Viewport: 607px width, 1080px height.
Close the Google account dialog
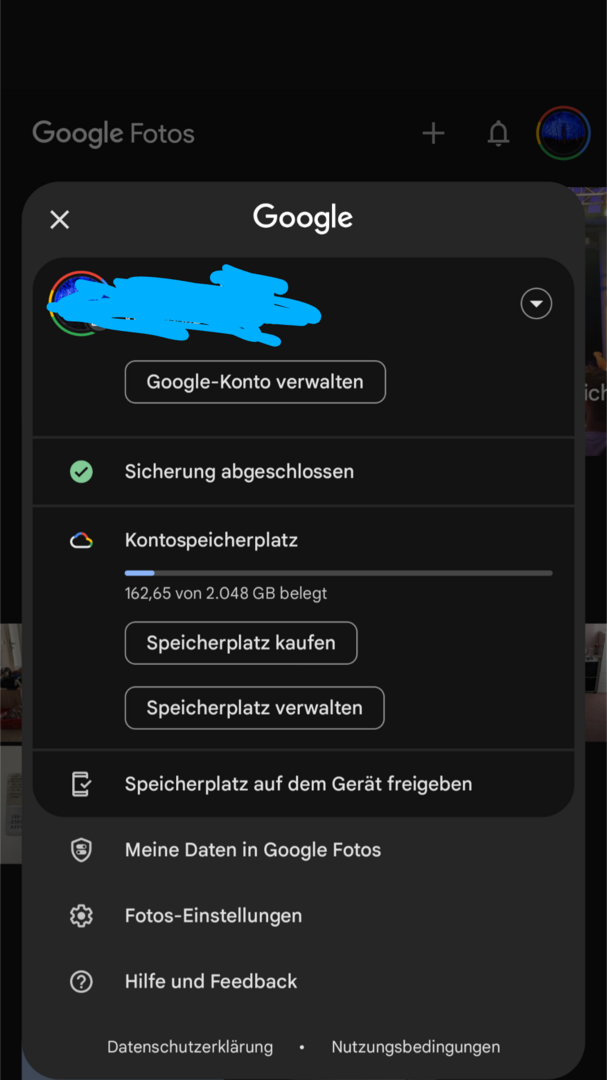(x=60, y=220)
